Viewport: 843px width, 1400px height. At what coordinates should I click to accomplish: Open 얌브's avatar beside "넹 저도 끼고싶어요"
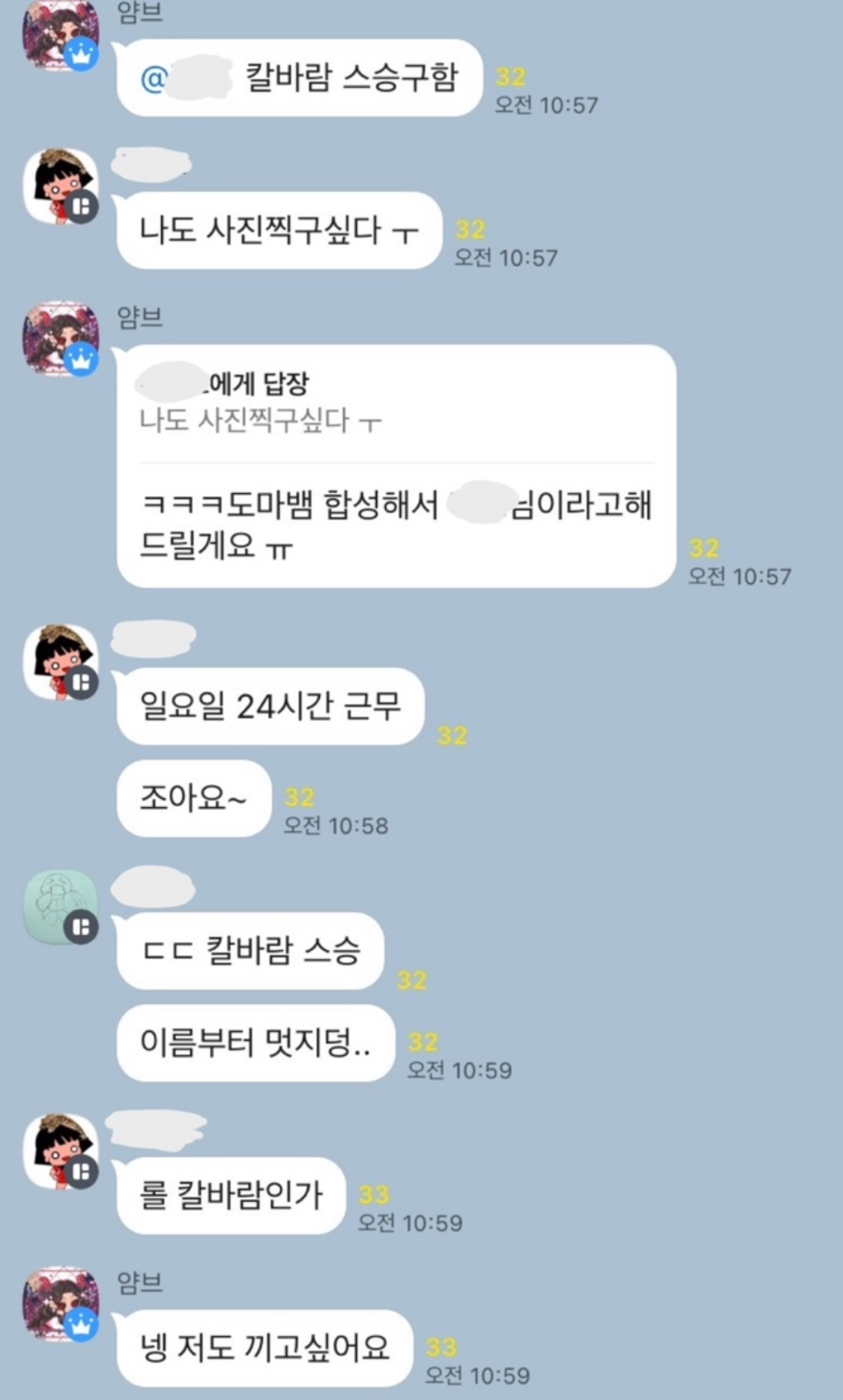60,1304
